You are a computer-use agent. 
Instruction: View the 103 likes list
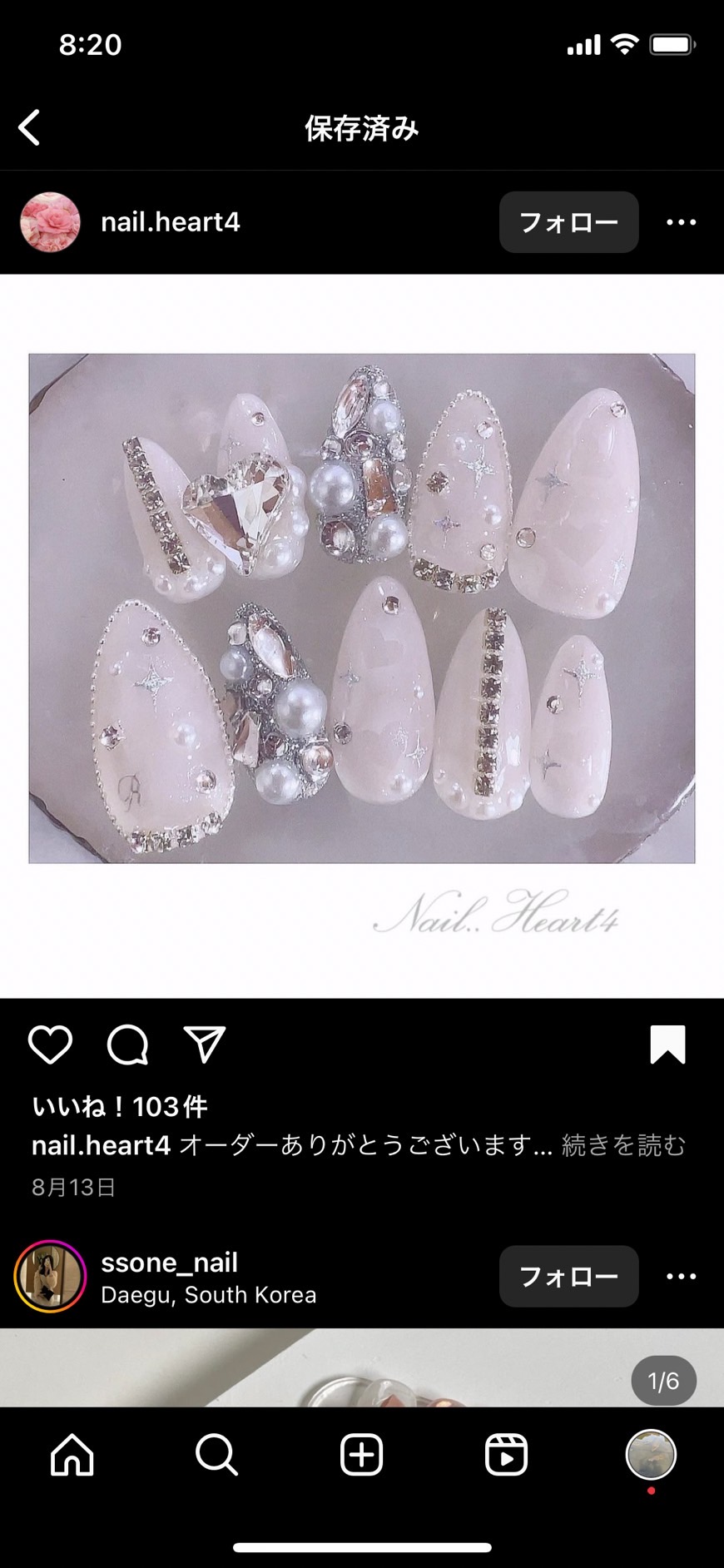(x=119, y=1106)
